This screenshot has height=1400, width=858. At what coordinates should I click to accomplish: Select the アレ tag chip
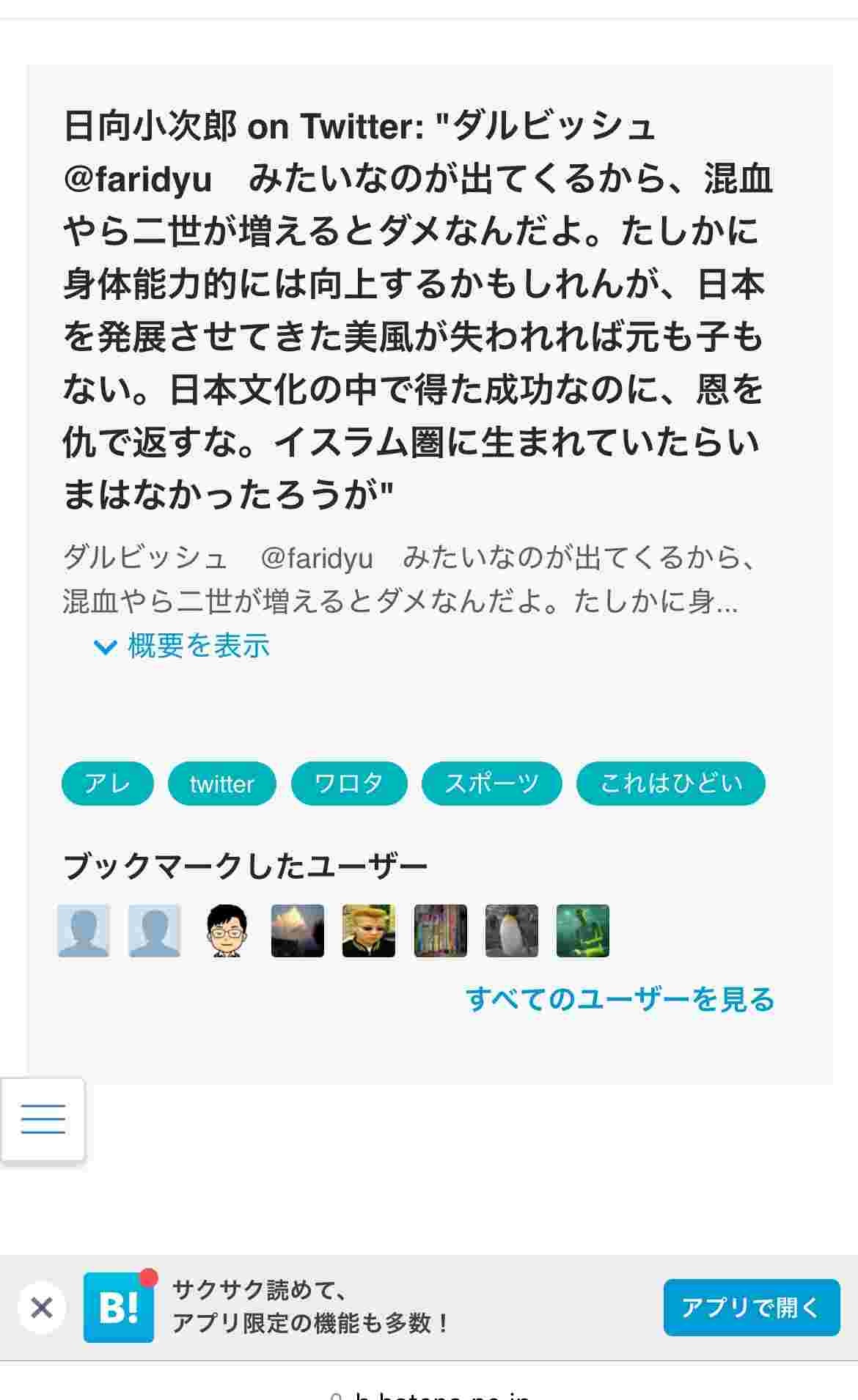[107, 784]
